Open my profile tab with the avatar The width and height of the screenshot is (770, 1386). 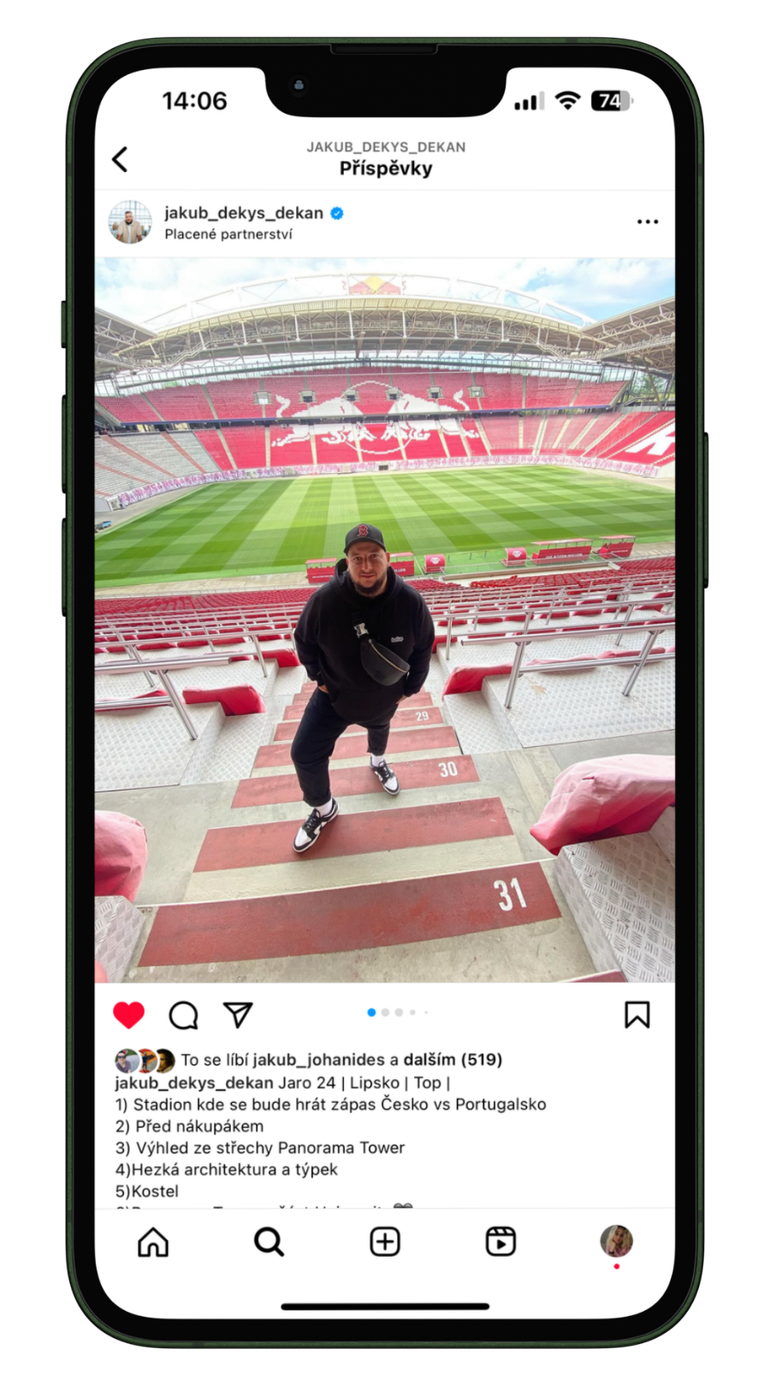(616, 1241)
